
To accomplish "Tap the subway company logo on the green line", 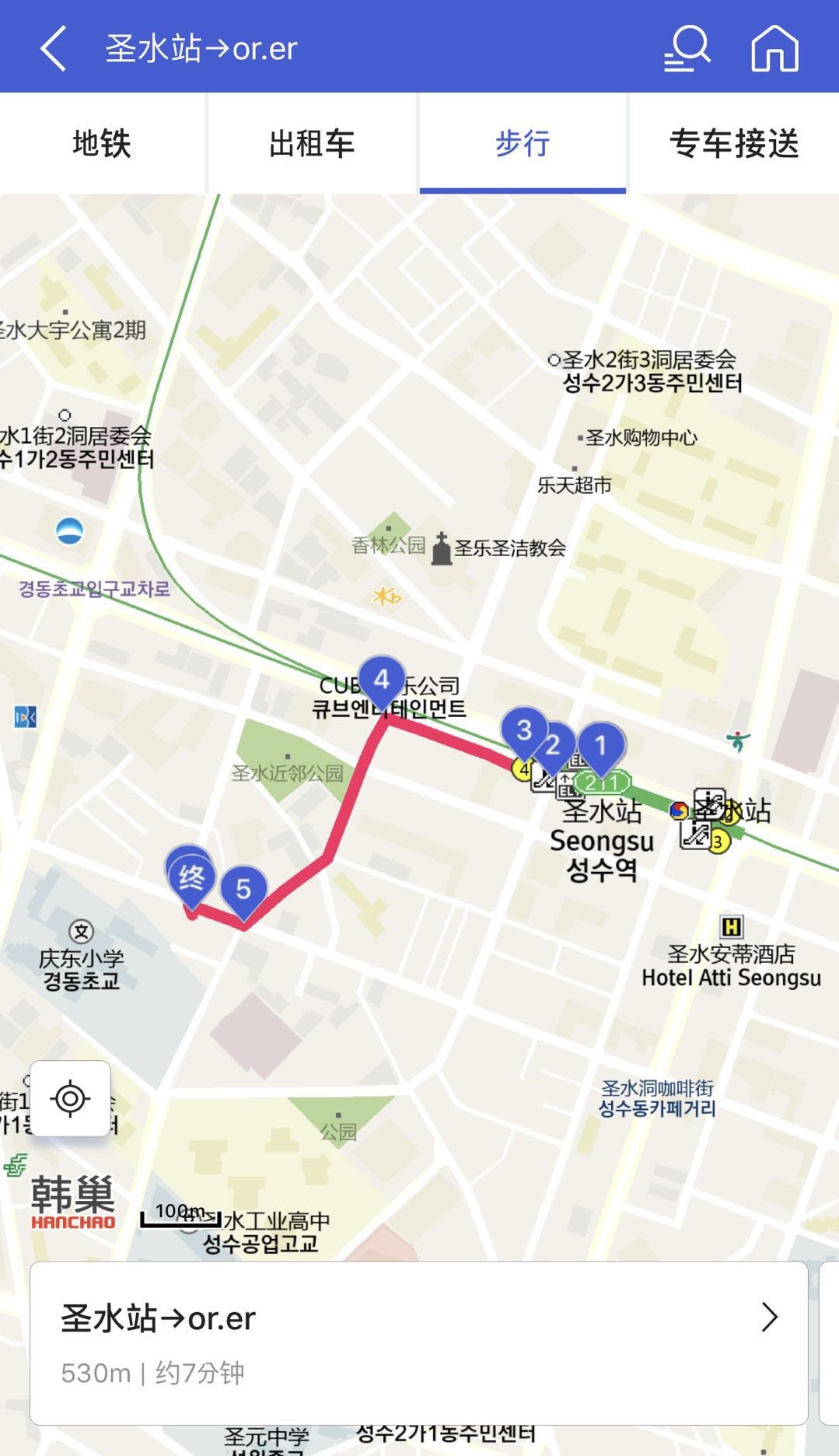I will (677, 811).
